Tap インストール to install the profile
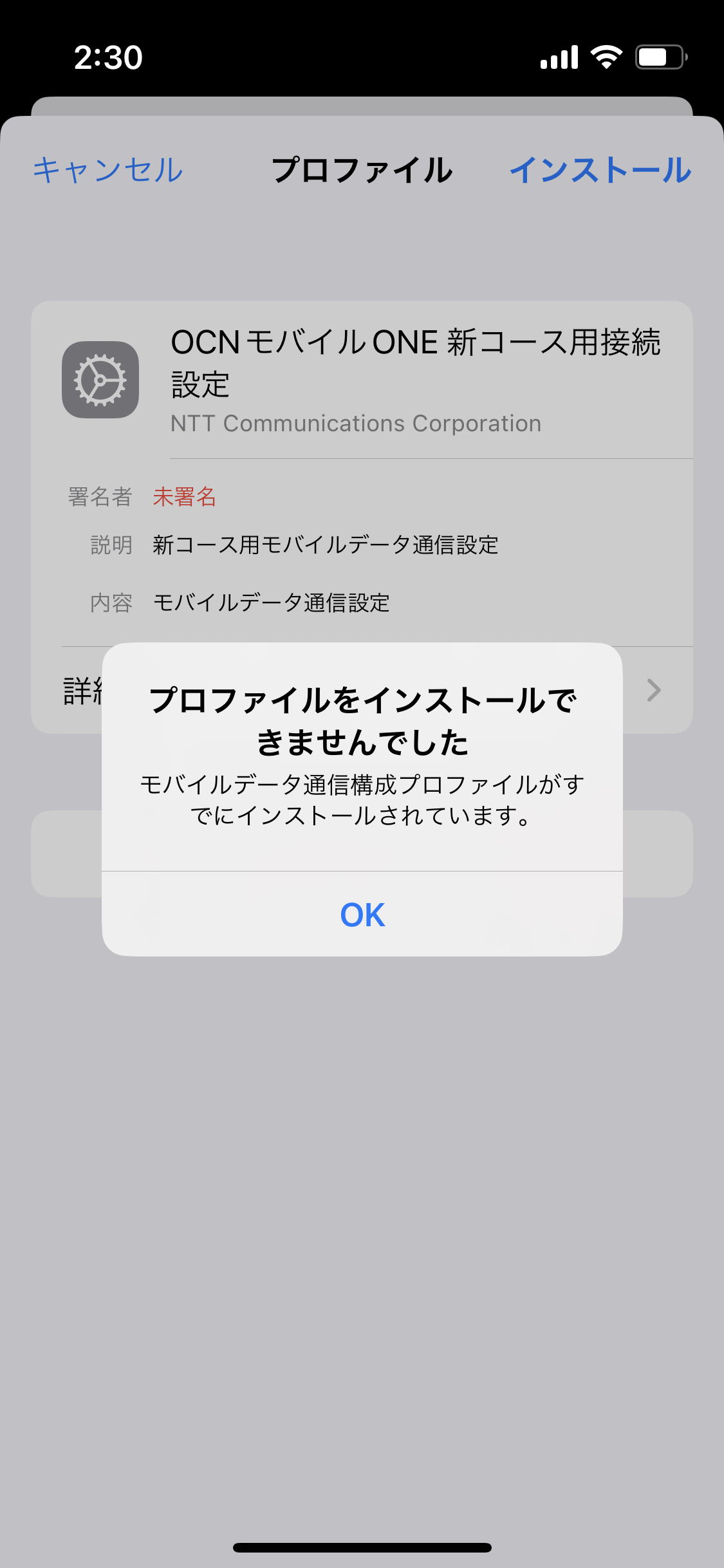Viewport: 724px width, 1568px height. coord(600,171)
